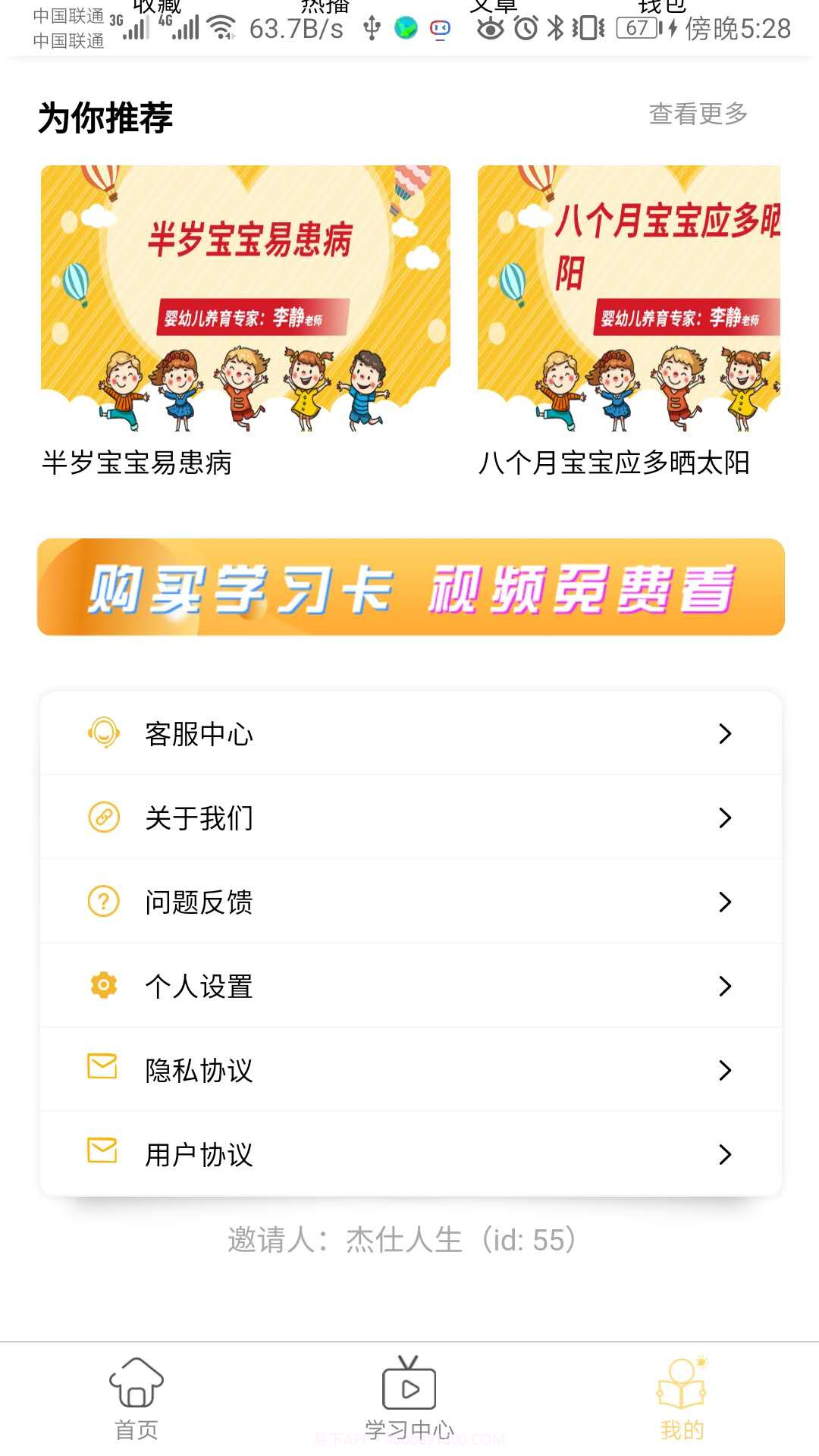The image size is (819, 1456).
Task: Expand the 客服中心 row chevron
Action: (727, 733)
